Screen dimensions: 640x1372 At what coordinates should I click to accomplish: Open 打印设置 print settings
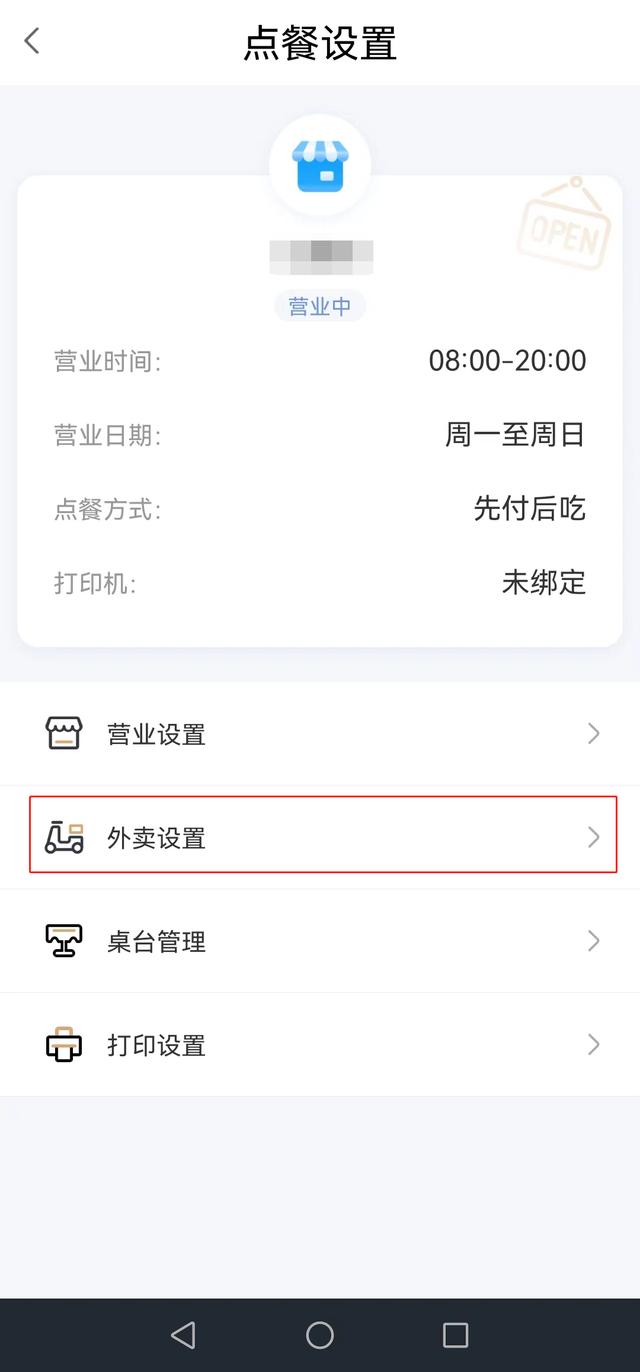(x=320, y=1045)
